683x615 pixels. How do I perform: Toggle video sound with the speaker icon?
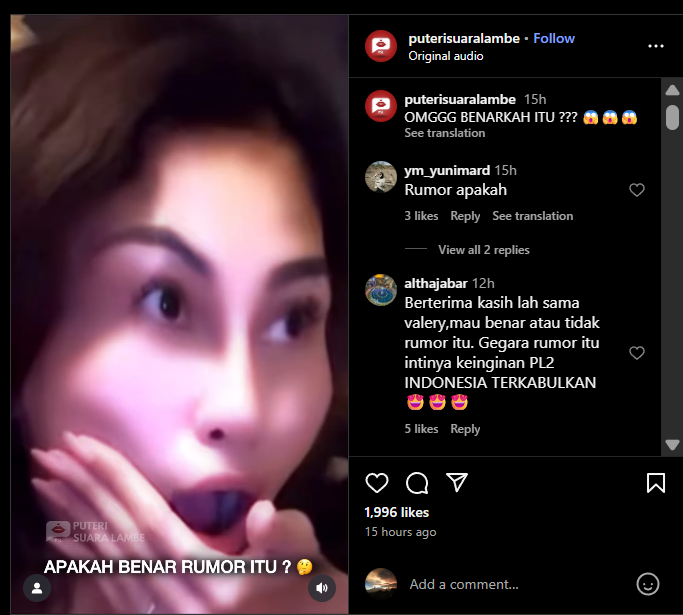pyautogui.click(x=321, y=589)
